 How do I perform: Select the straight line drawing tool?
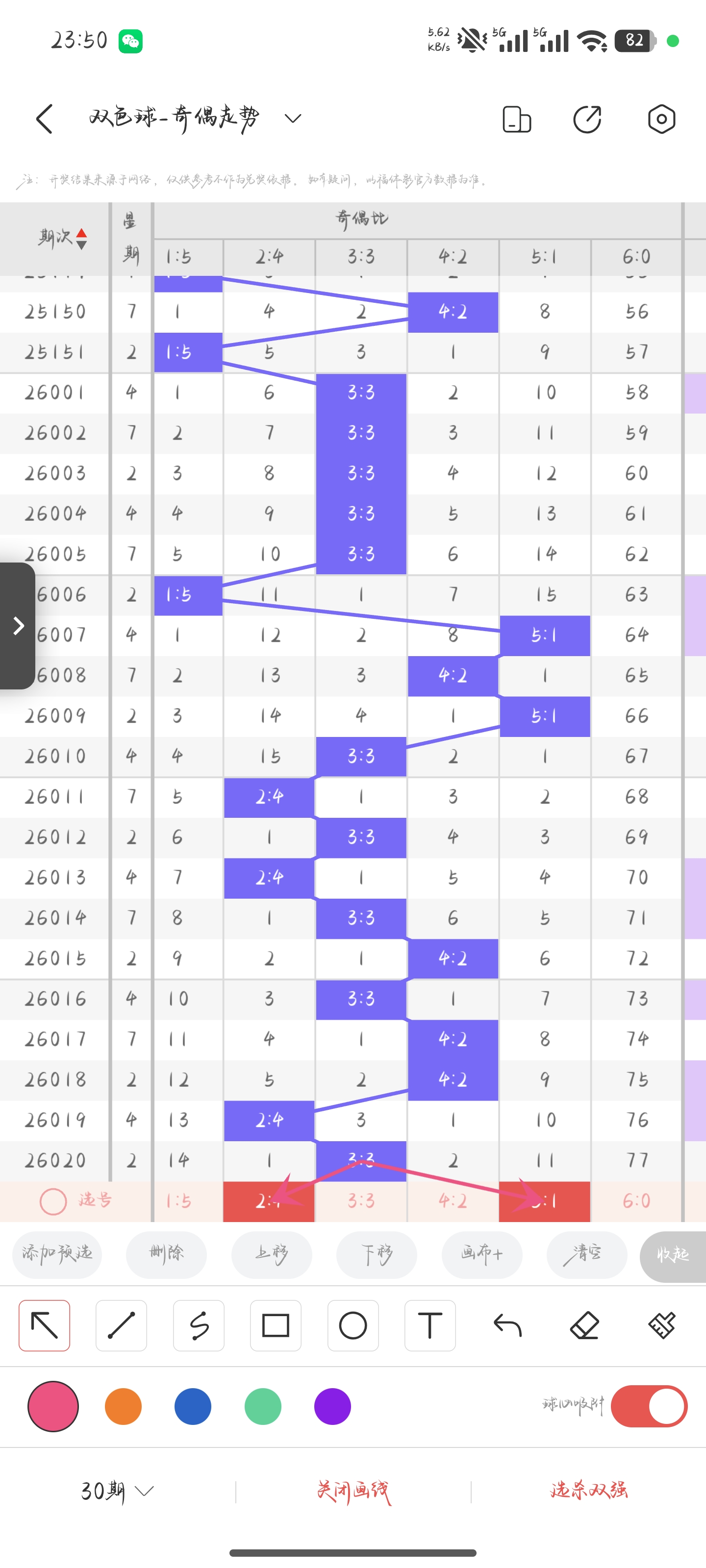(x=121, y=1325)
